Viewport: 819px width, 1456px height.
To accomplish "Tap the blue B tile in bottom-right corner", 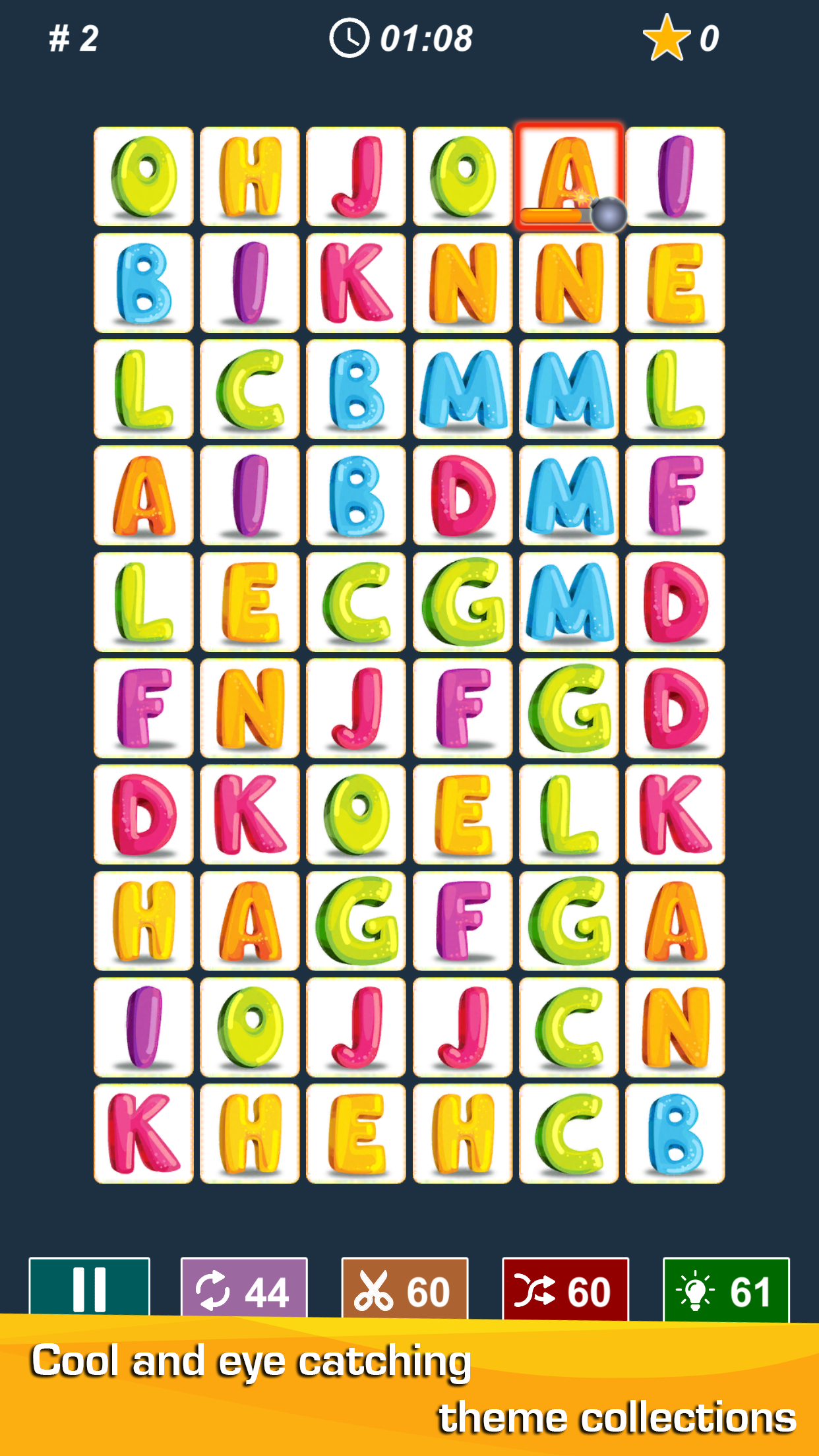I will [x=675, y=1133].
